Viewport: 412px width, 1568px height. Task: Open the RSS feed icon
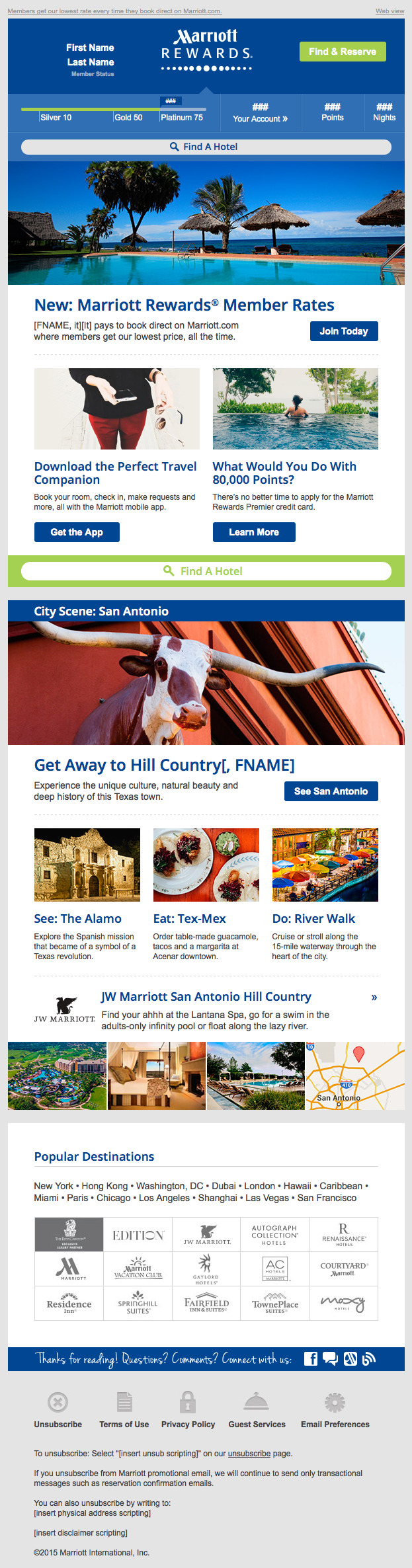point(369,1358)
